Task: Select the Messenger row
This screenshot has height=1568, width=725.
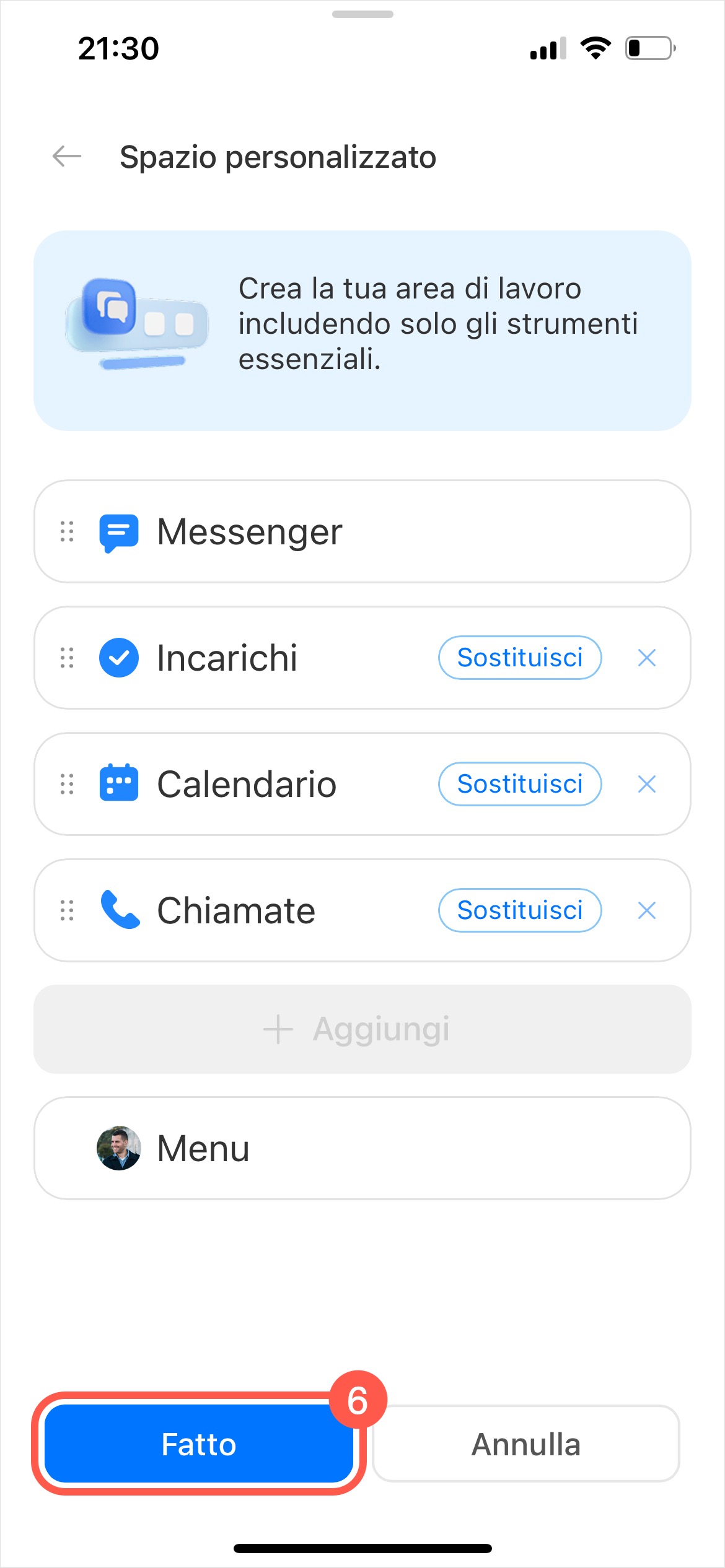Action: click(362, 531)
